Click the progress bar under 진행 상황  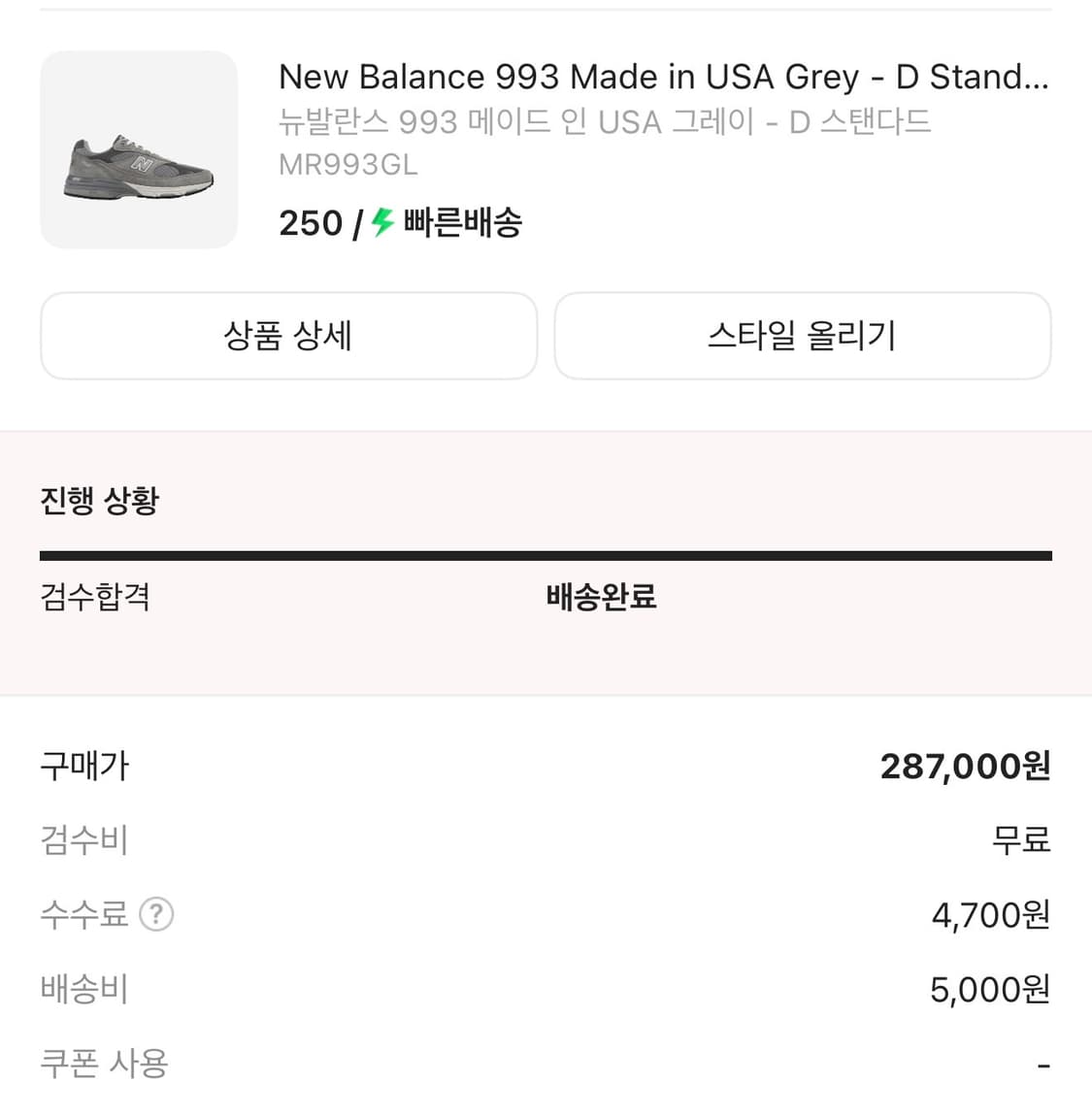tap(546, 555)
